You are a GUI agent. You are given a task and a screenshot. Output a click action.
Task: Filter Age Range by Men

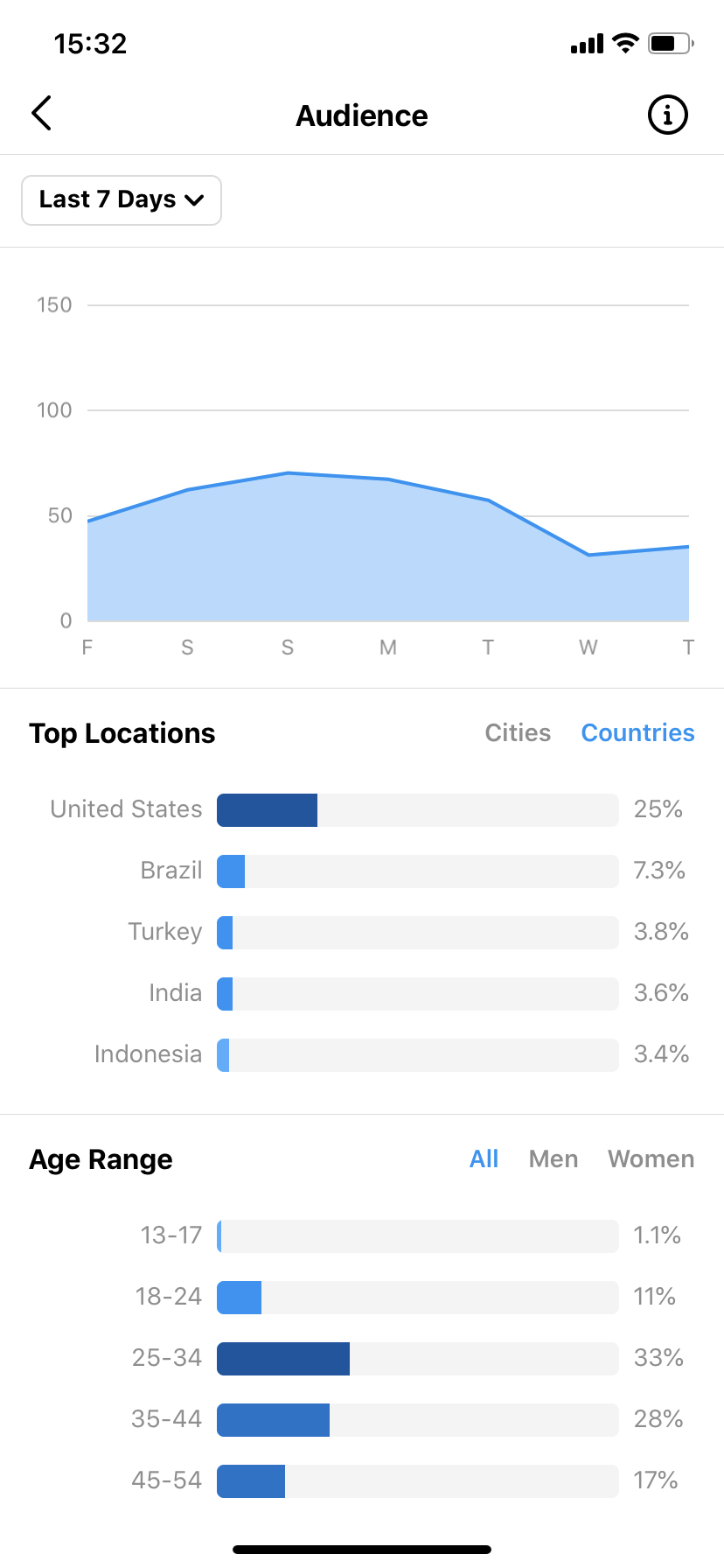click(553, 1158)
